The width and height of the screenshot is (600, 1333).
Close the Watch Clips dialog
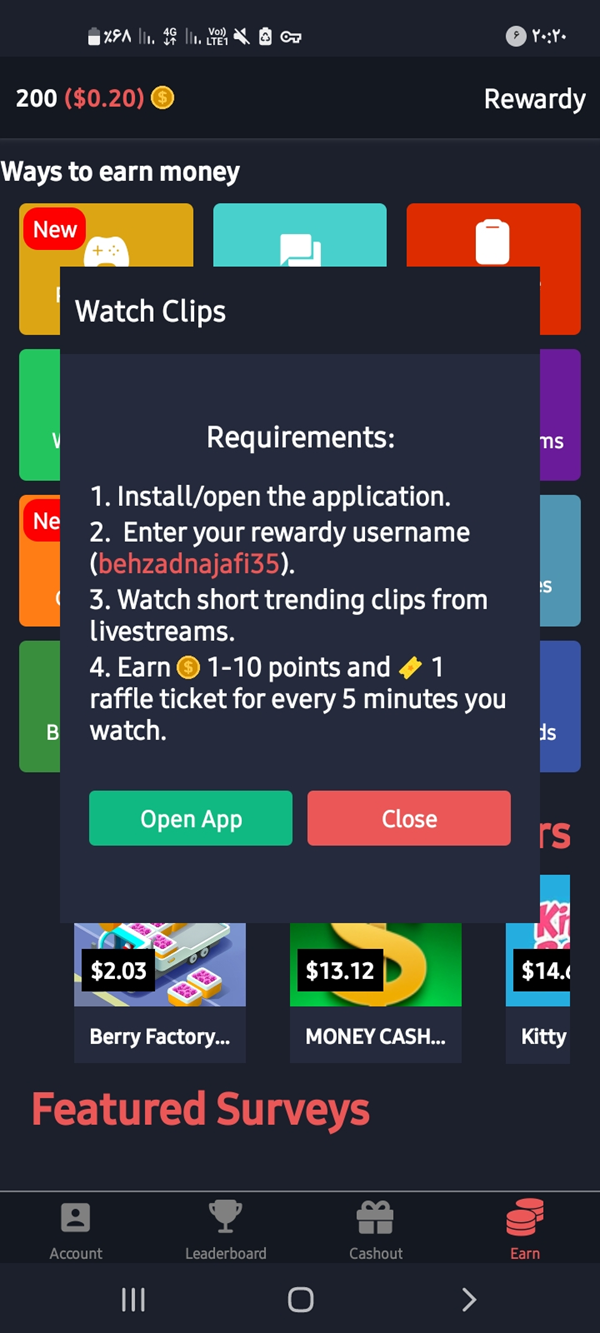(x=409, y=818)
